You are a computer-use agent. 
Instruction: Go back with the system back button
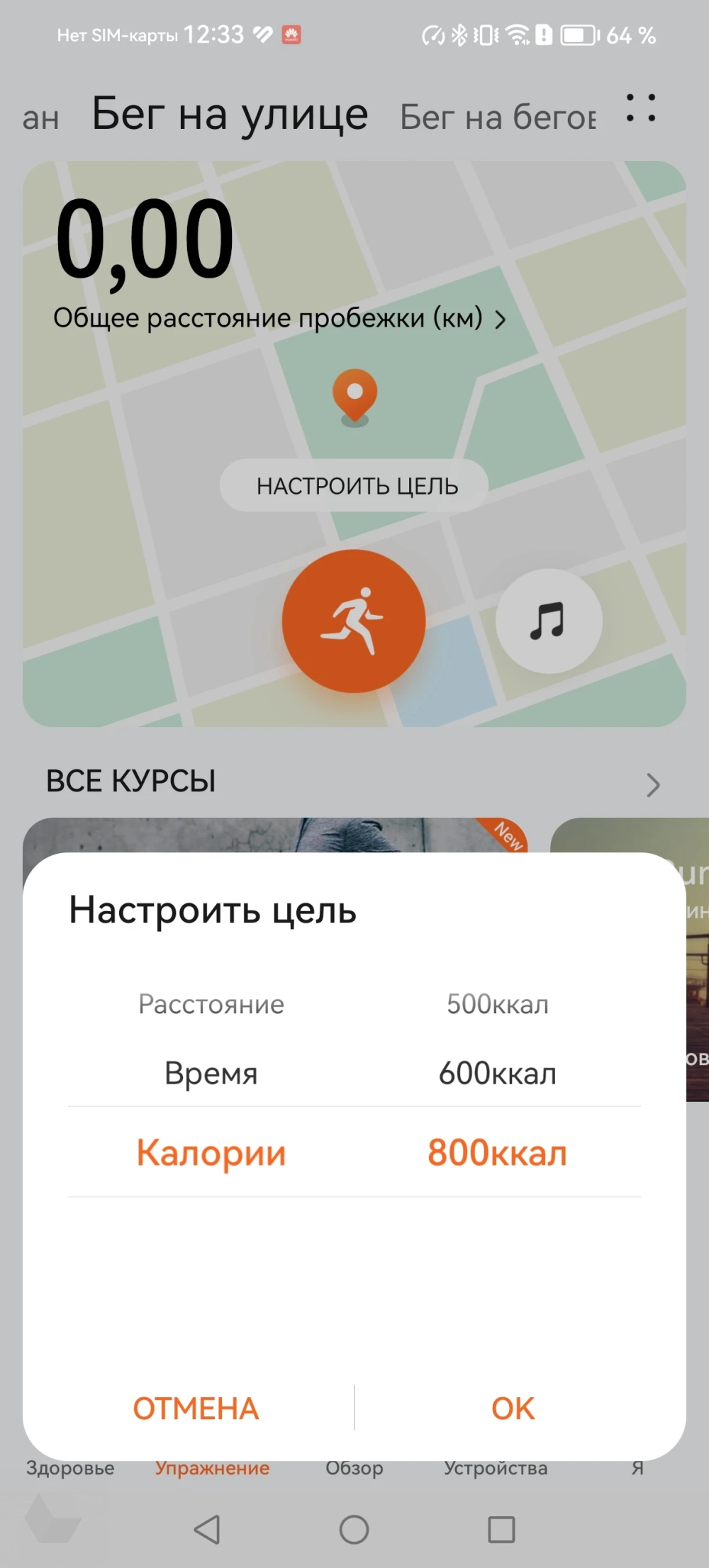pyautogui.click(x=207, y=1529)
